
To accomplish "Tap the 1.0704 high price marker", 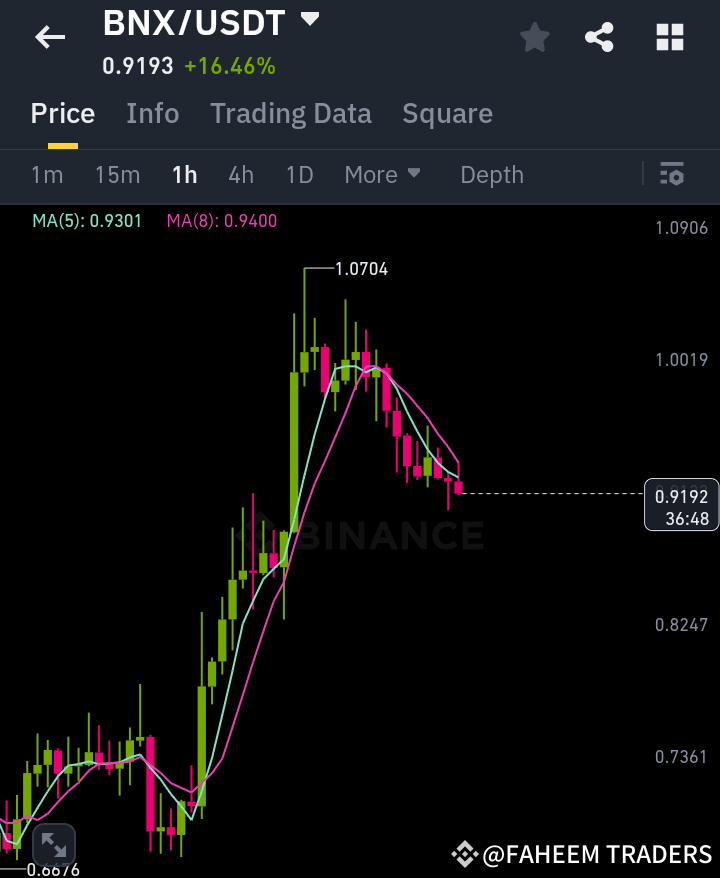I will click(x=362, y=268).
